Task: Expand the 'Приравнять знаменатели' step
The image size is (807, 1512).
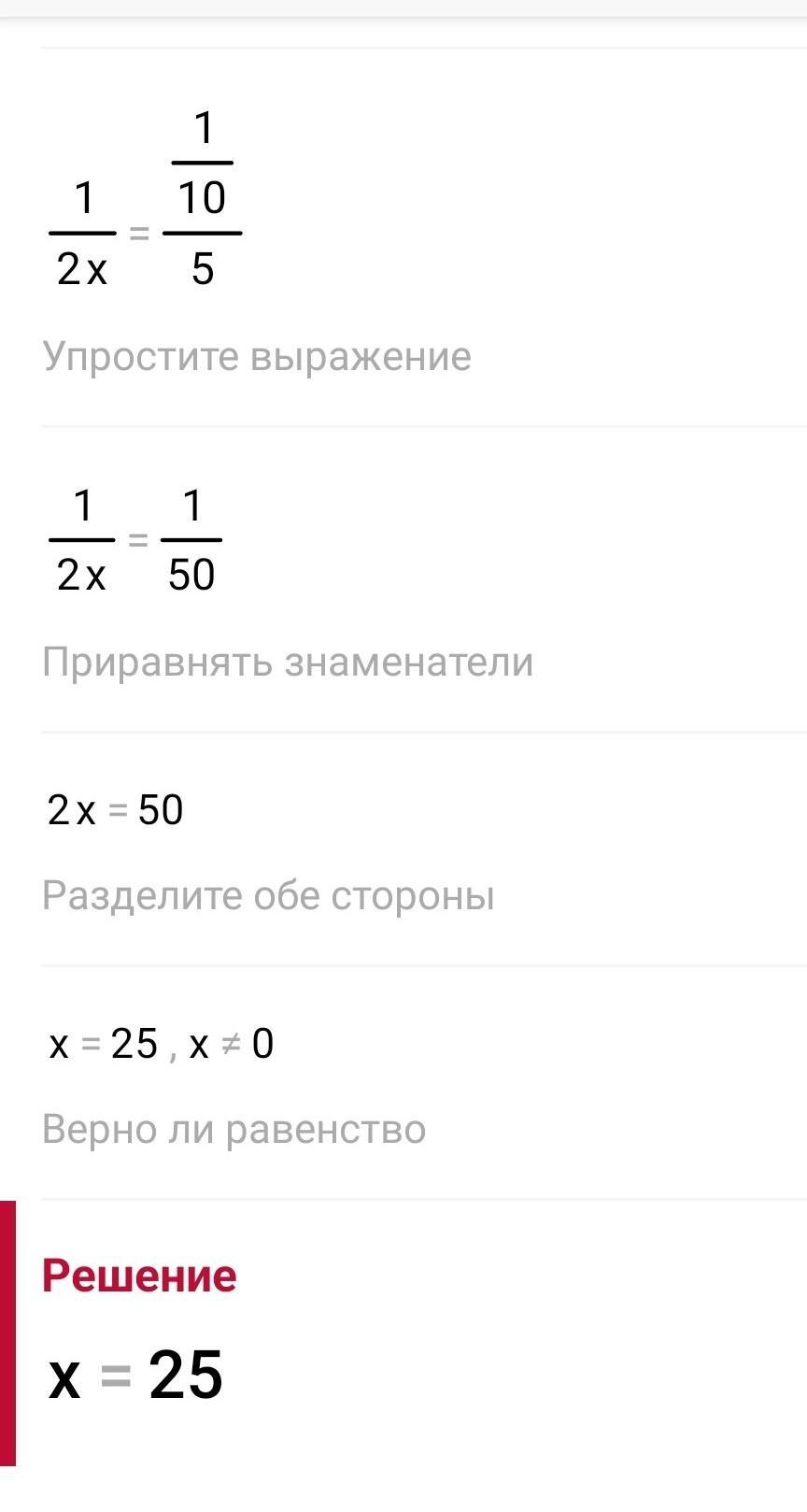Action: click(288, 663)
